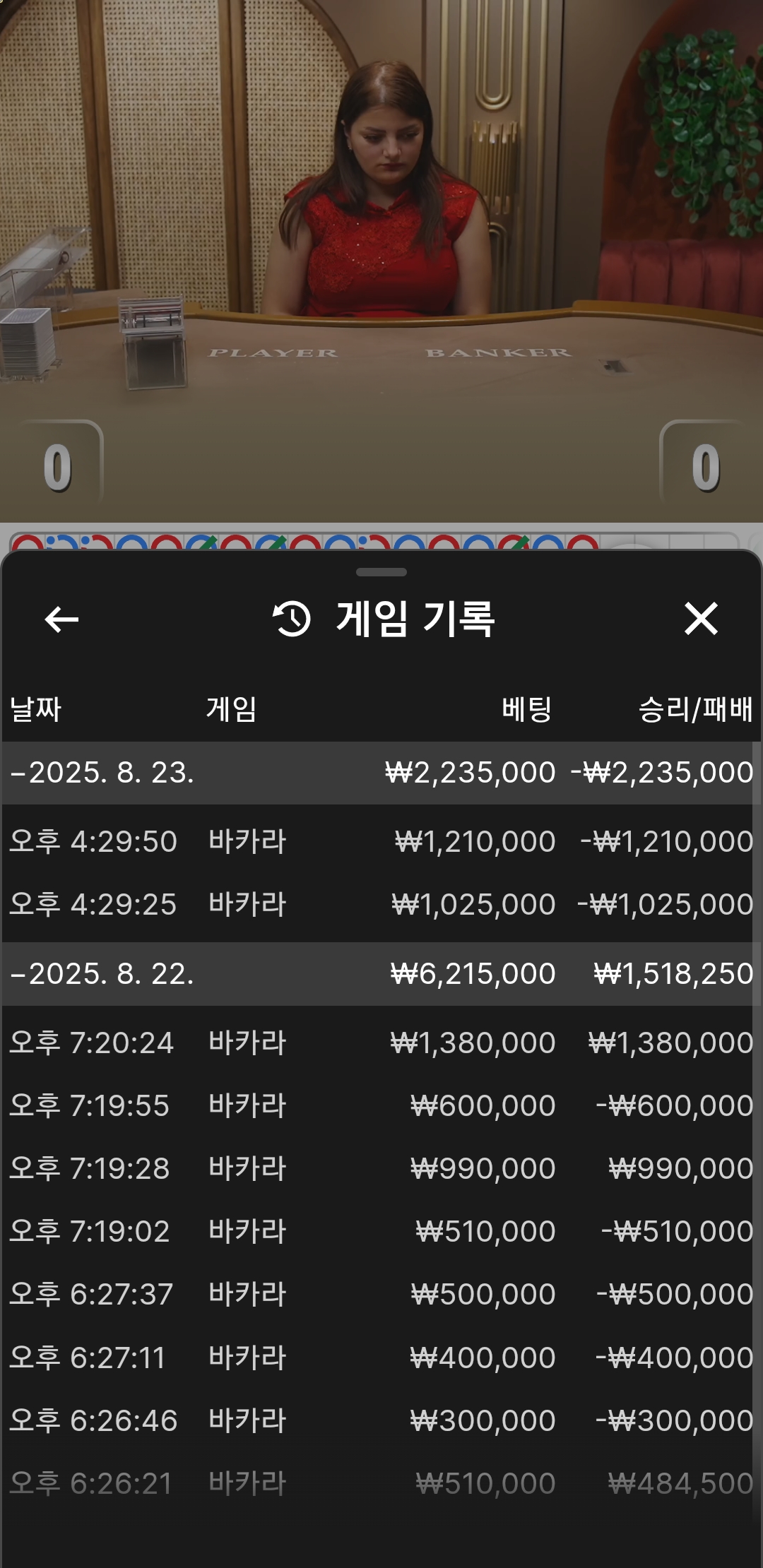Open the 오후 4:29:50 baccarat record
763x1568 pixels.
click(x=381, y=841)
